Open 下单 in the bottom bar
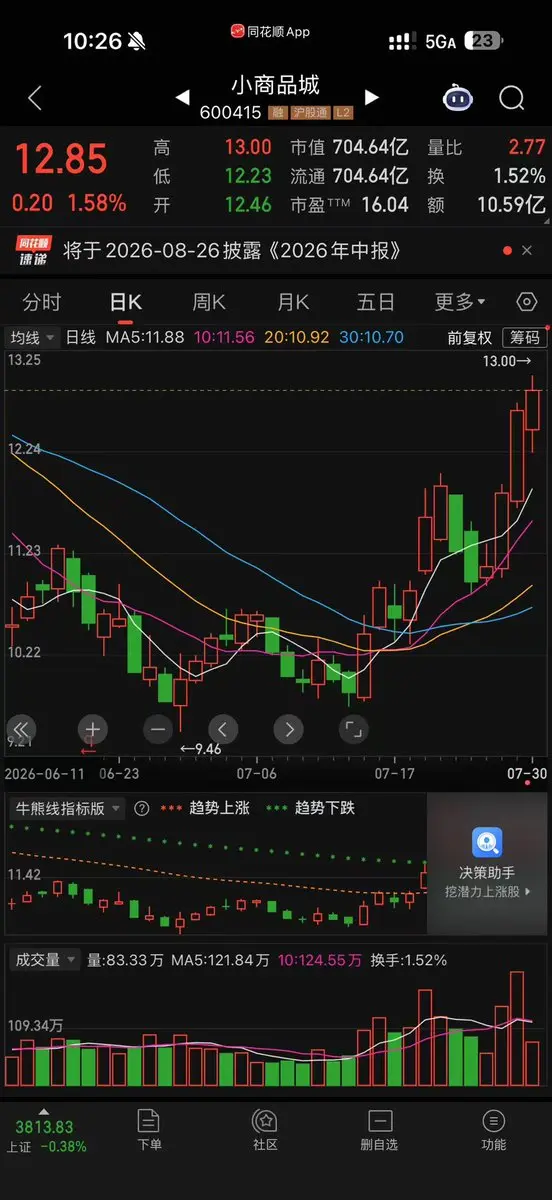 click(x=148, y=1130)
